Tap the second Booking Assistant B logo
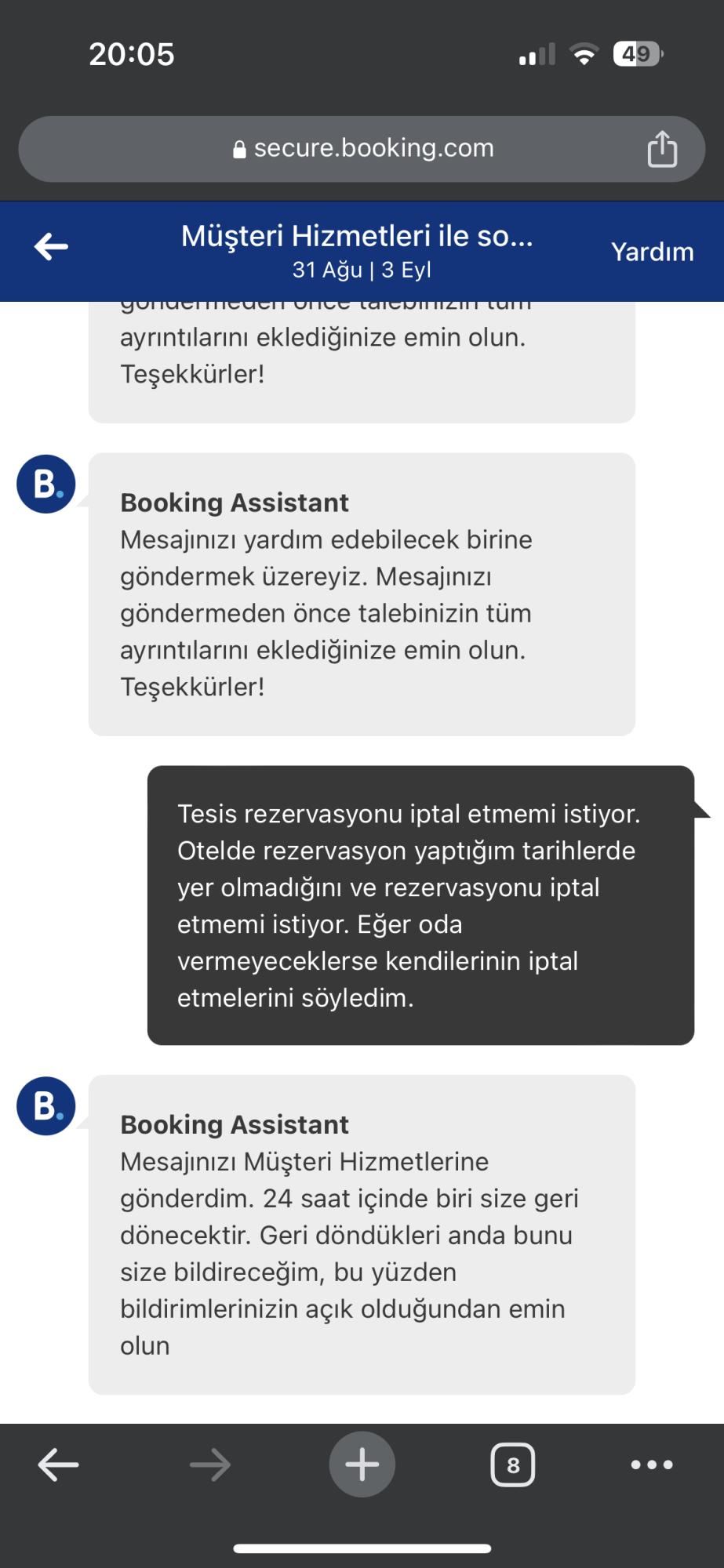This screenshot has height=1568, width=724. [45, 1105]
